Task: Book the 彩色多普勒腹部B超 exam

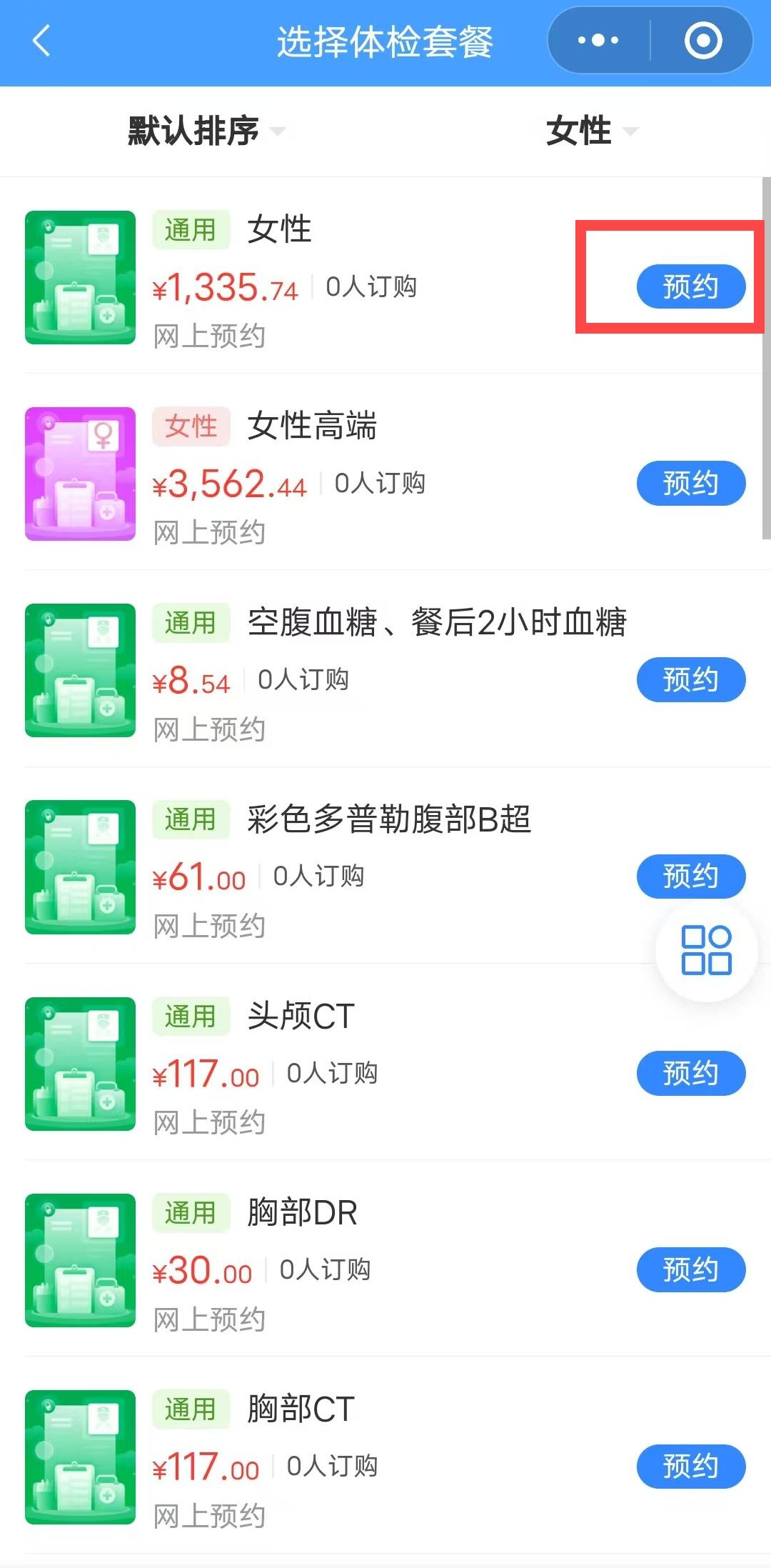Action: pos(690,877)
